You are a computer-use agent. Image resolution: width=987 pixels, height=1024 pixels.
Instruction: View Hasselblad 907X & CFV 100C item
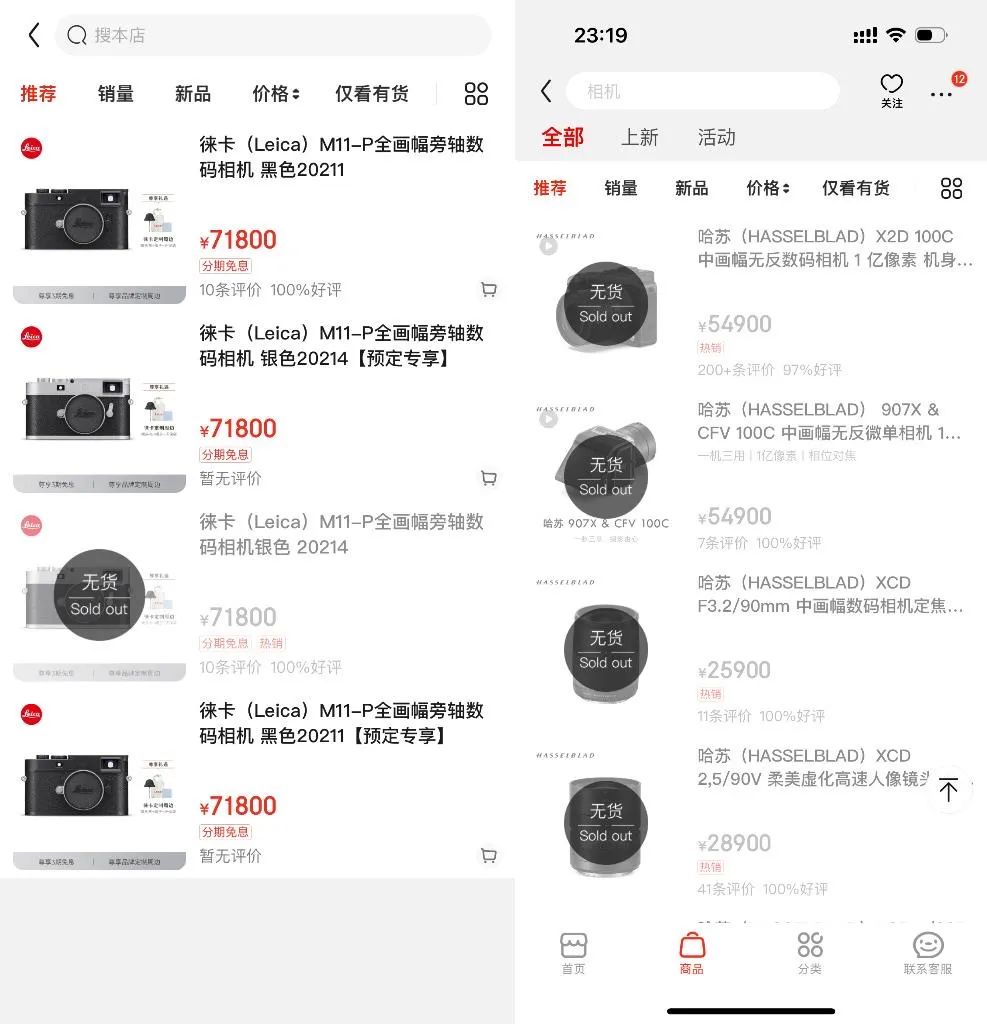[x=828, y=421]
